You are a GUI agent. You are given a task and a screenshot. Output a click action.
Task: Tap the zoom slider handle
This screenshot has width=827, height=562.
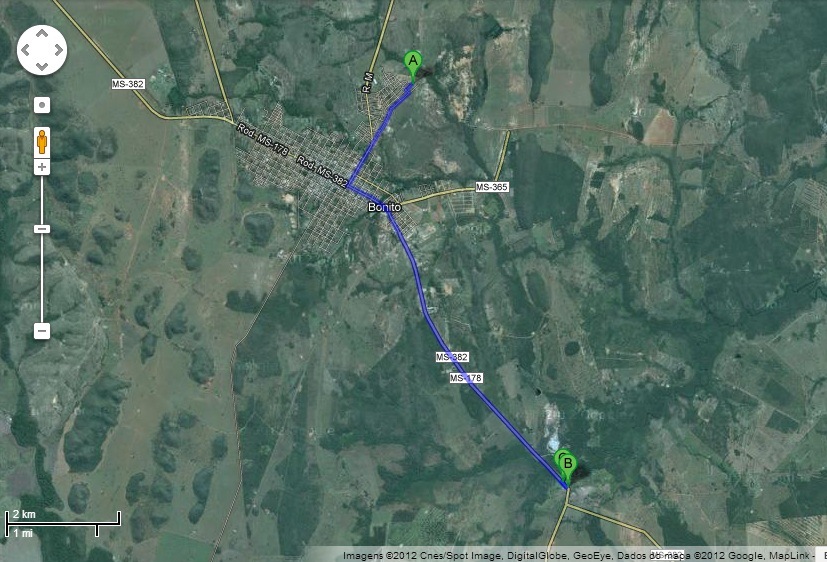click(42, 229)
